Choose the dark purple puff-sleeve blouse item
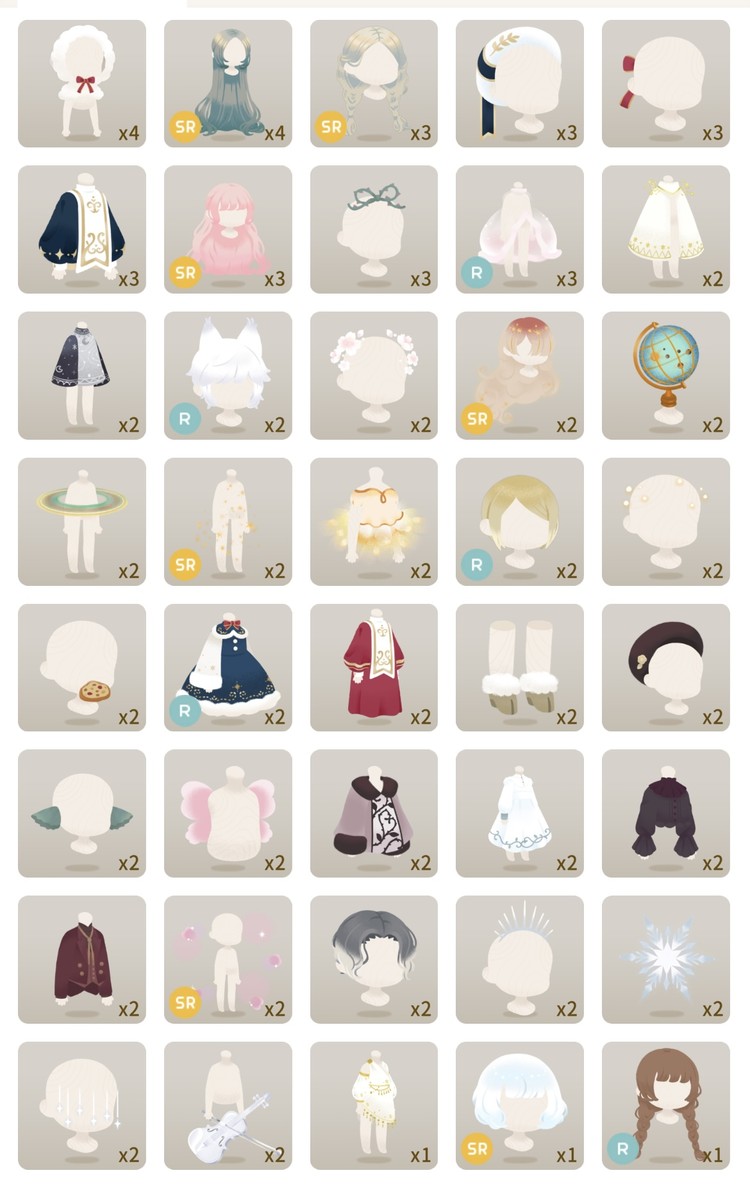The height and width of the screenshot is (1184, 750). (x=665, y=813)
